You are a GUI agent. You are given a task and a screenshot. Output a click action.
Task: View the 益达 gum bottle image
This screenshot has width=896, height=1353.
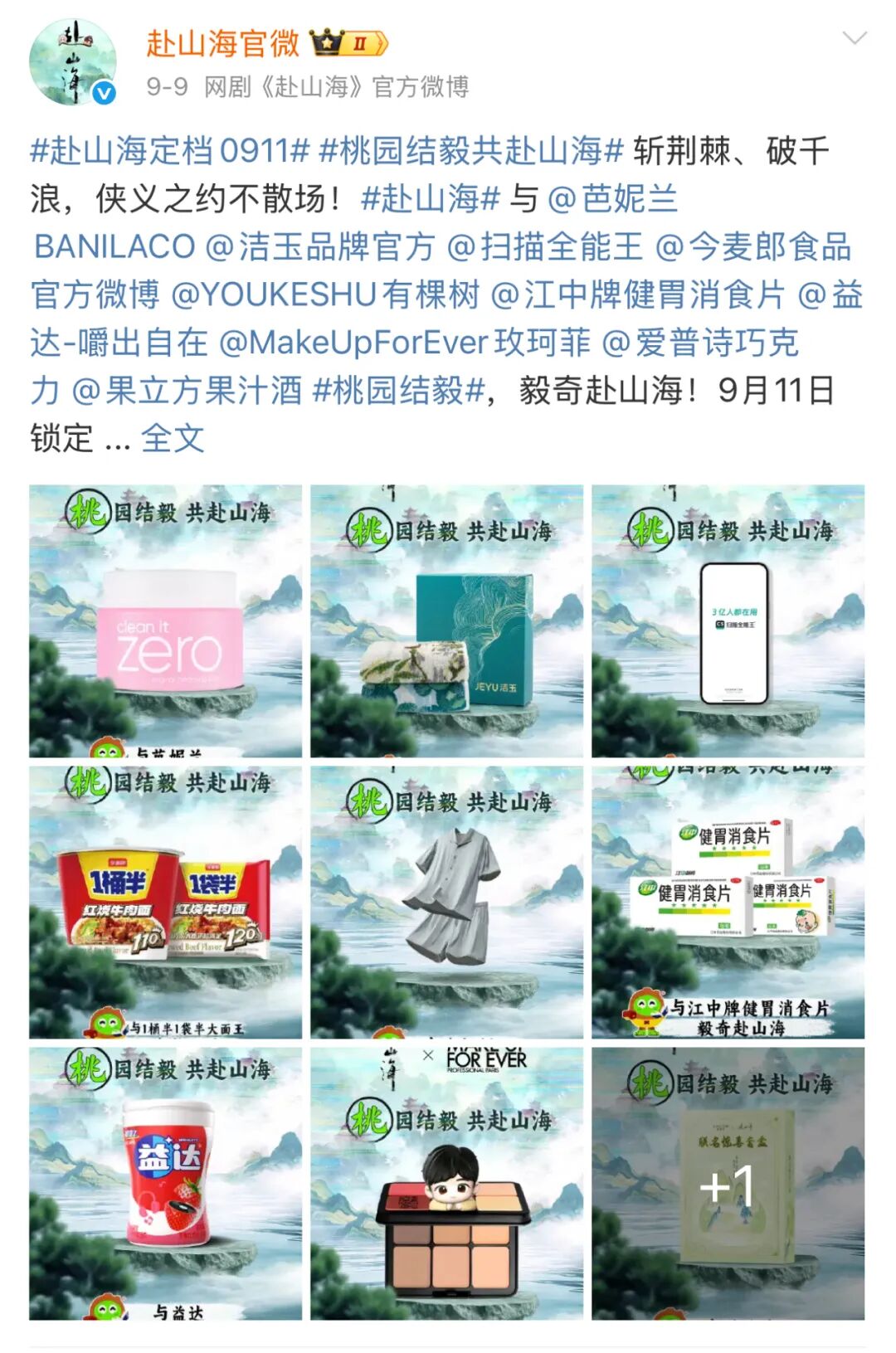click(x=165, y=1183)
